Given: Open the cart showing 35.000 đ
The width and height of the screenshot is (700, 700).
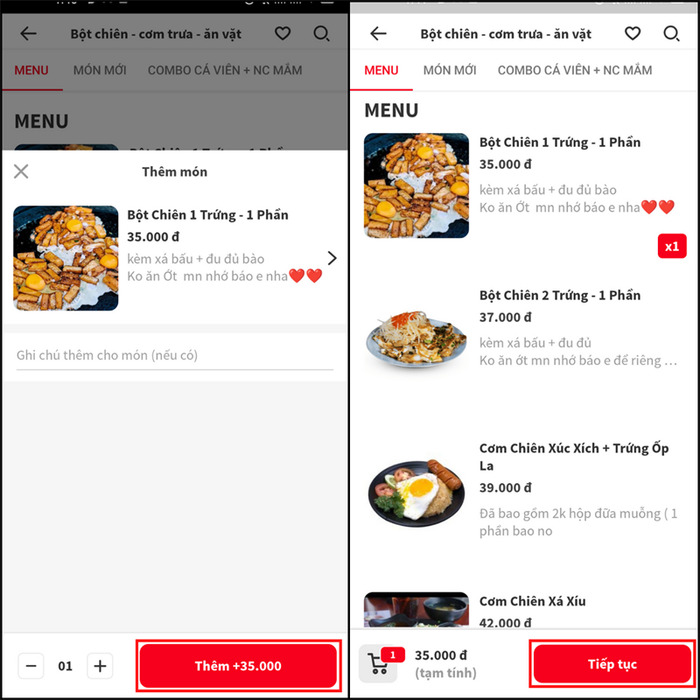Looking at the screenshot, I should click(x=378, y=664).
